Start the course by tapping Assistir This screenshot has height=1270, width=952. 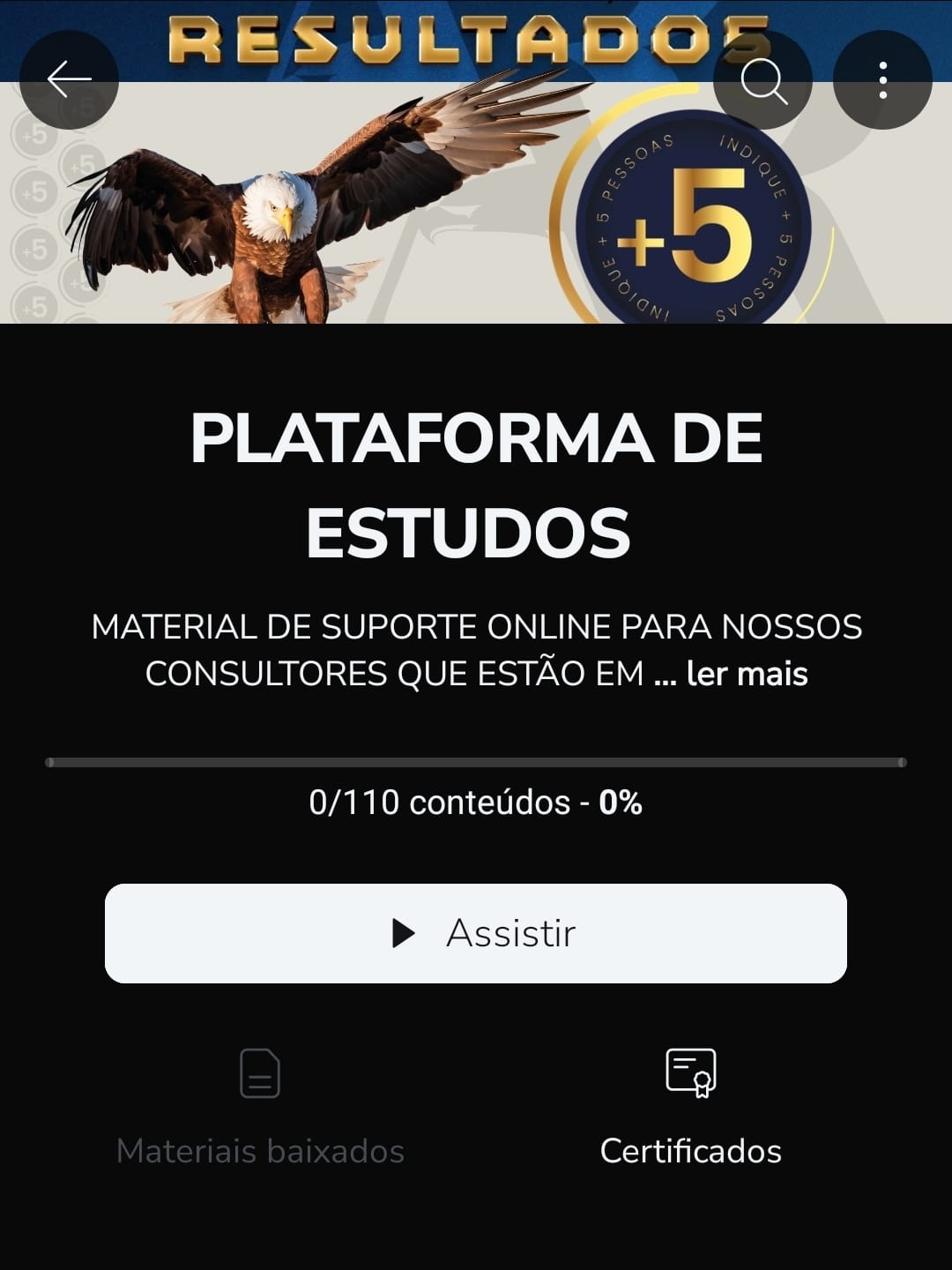[476, 931]
